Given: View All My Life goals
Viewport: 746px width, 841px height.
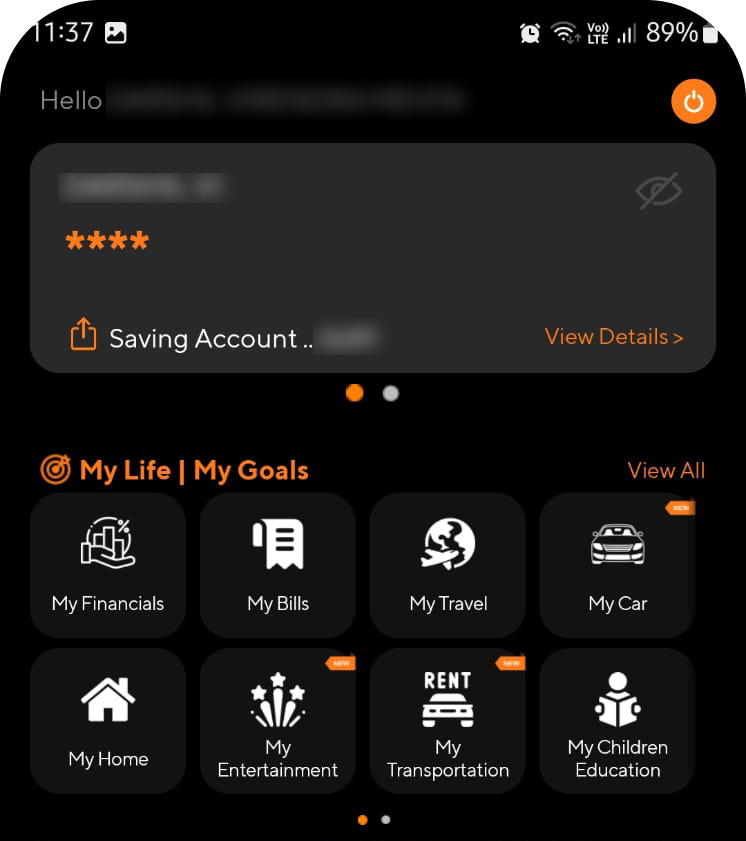Looking at the screenshot, I should (x=665, y=470).
